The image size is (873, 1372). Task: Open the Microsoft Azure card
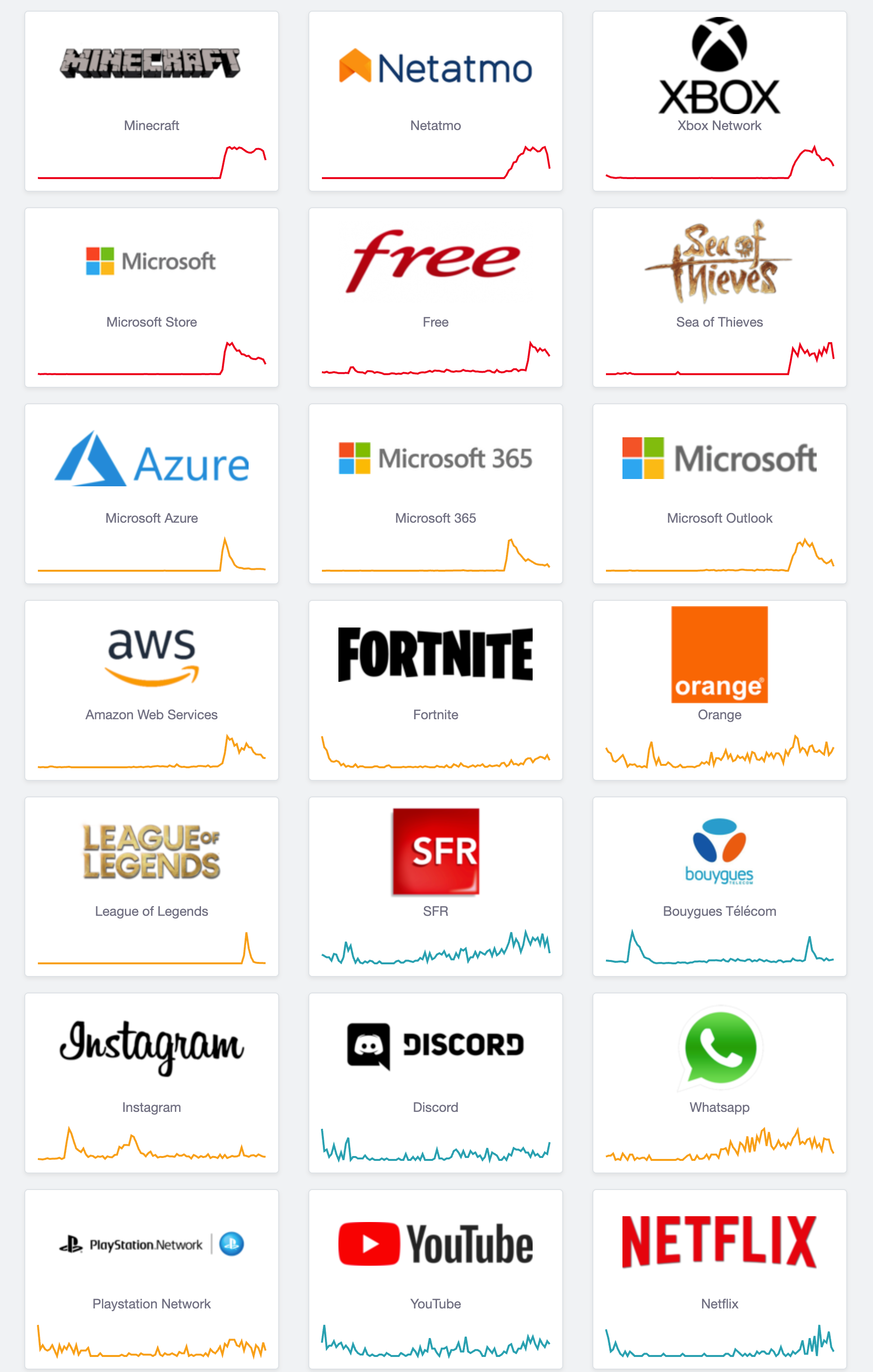[151, 494]
